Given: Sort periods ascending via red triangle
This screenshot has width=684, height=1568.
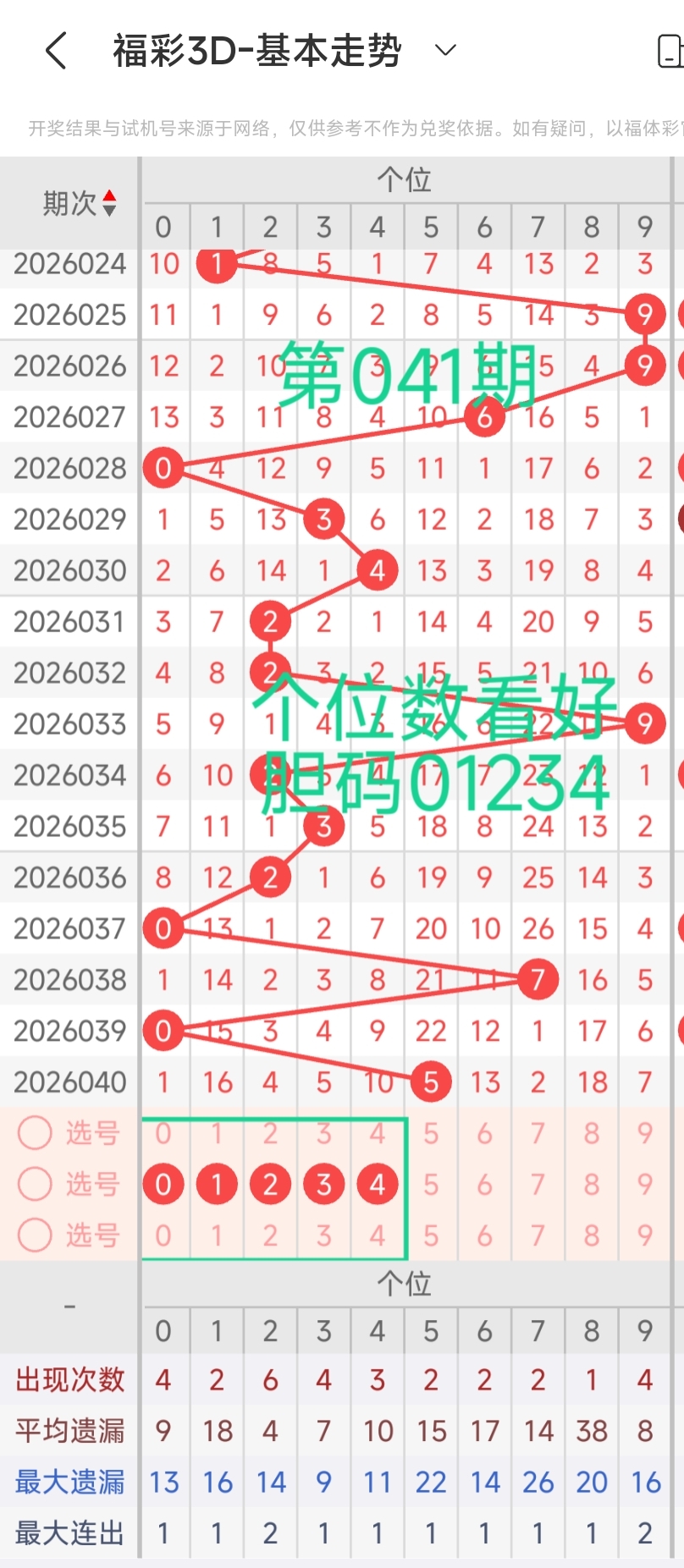Looking at the screenshot, I should point(108,195).
